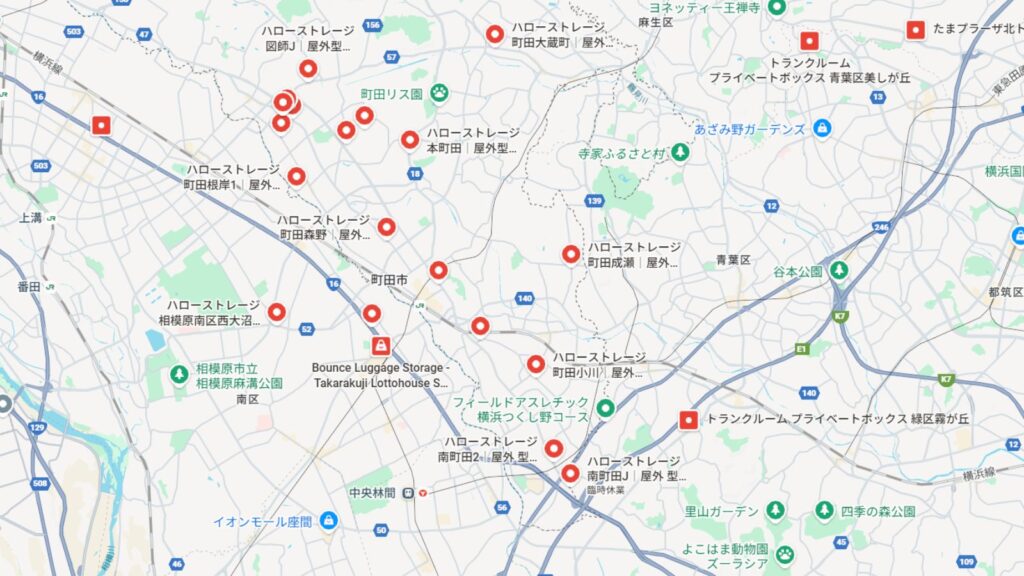Image resolution: width=1024 pixels, height=576 pixels.
Task: Open the ハローストレージ 図師J marker
Action: (x=308, y=68)
